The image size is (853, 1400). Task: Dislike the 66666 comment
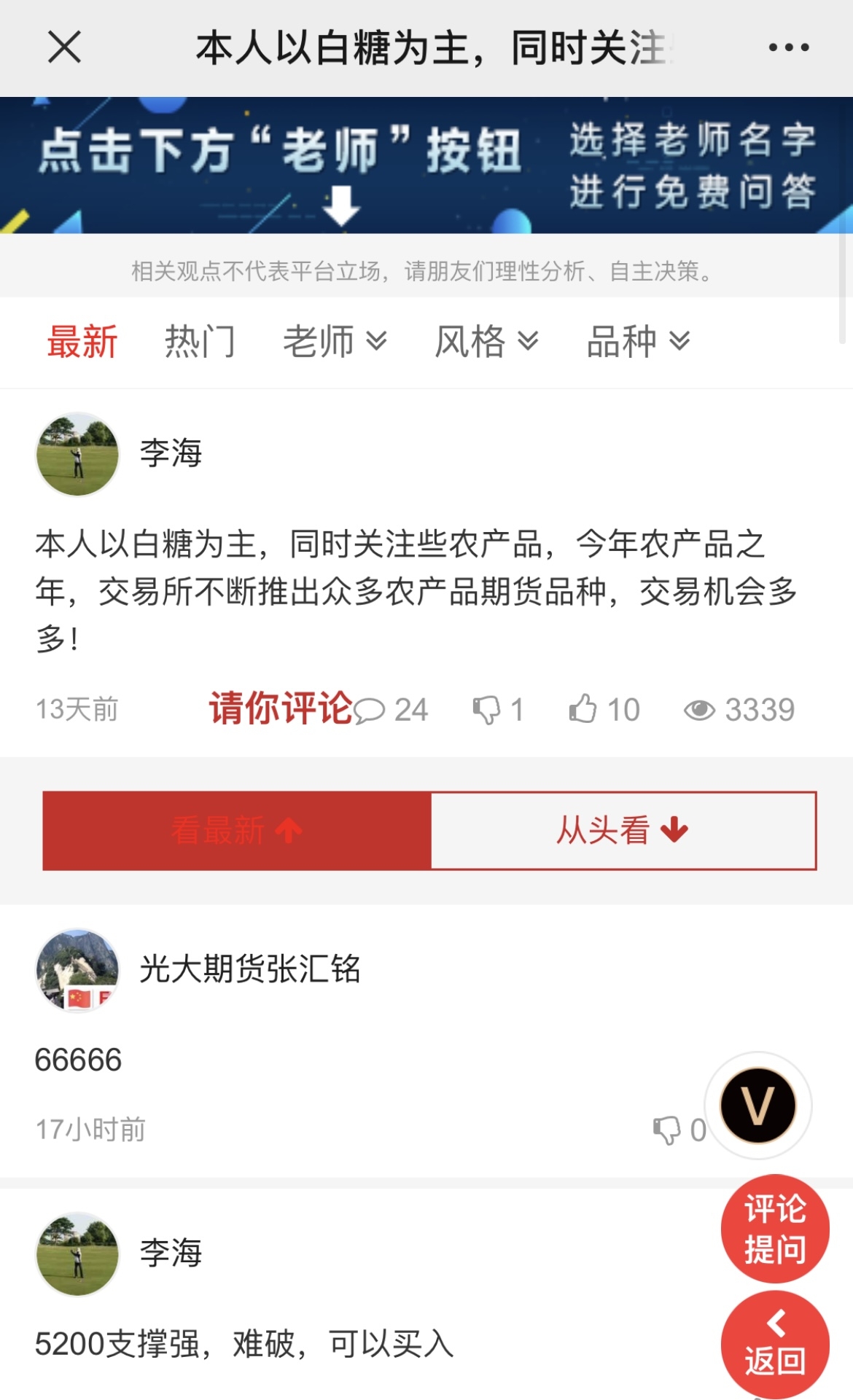click(x=678, y=1130)
